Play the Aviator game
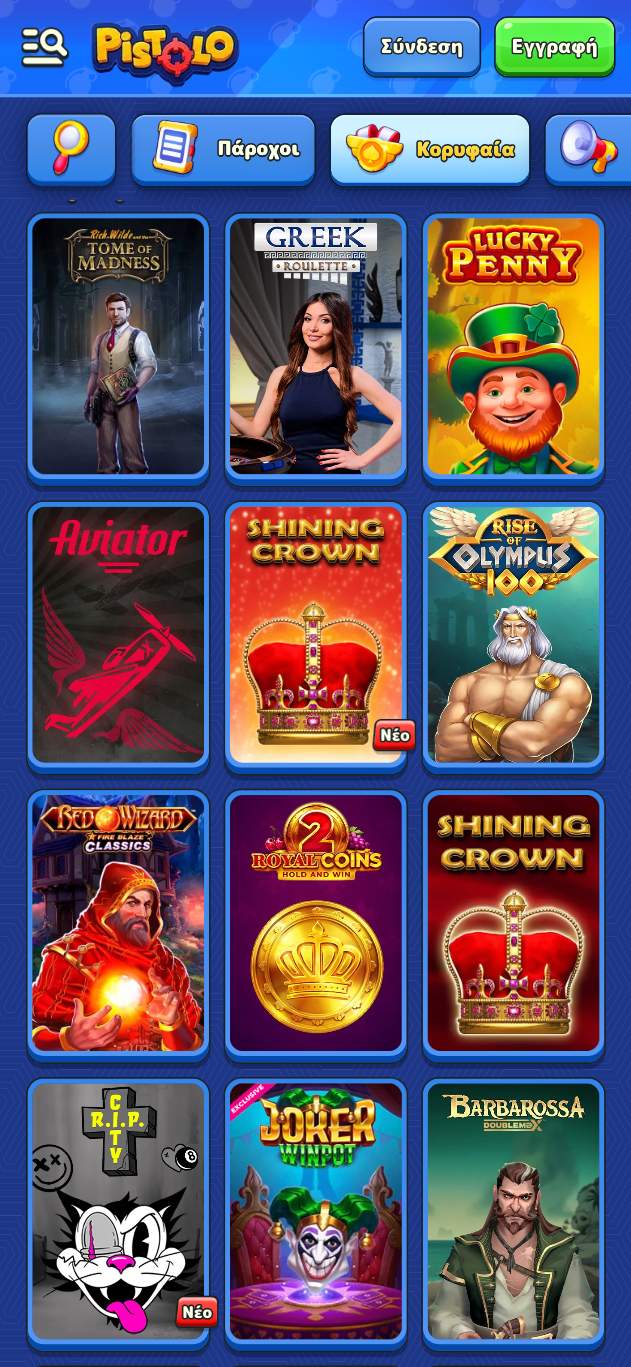 click(118, 634)
